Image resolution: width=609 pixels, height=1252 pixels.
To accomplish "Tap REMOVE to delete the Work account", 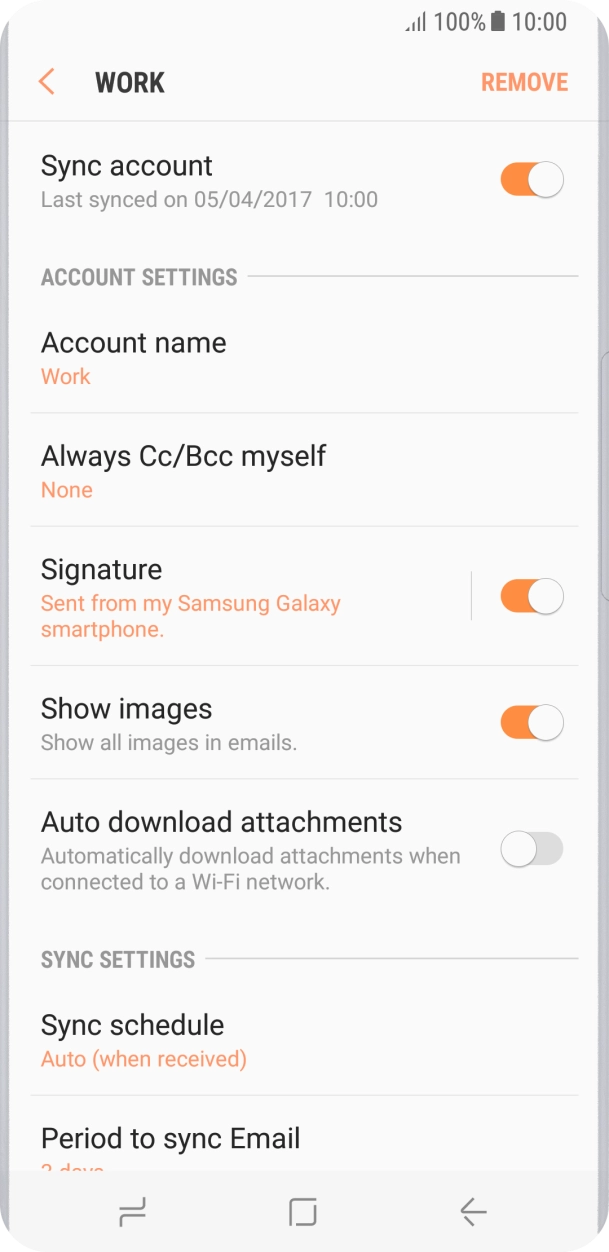I will pos(524,82).
